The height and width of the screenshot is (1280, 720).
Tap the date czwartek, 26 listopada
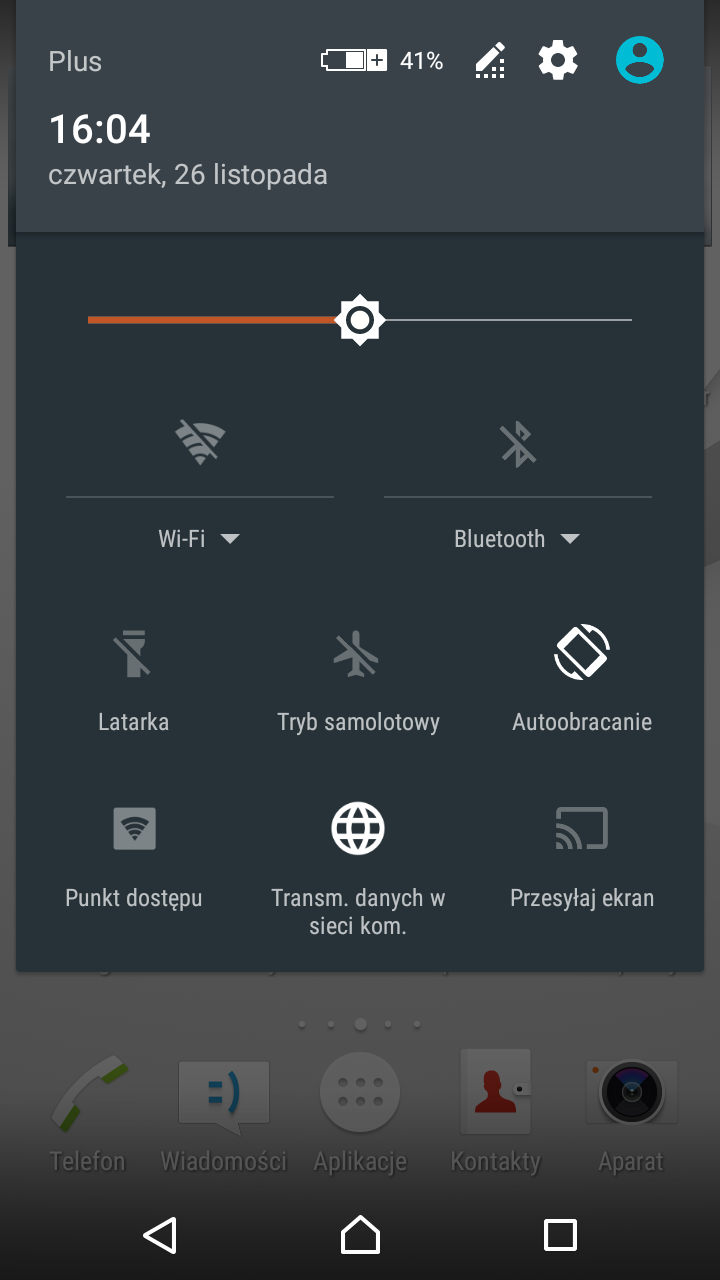point(188,175)
